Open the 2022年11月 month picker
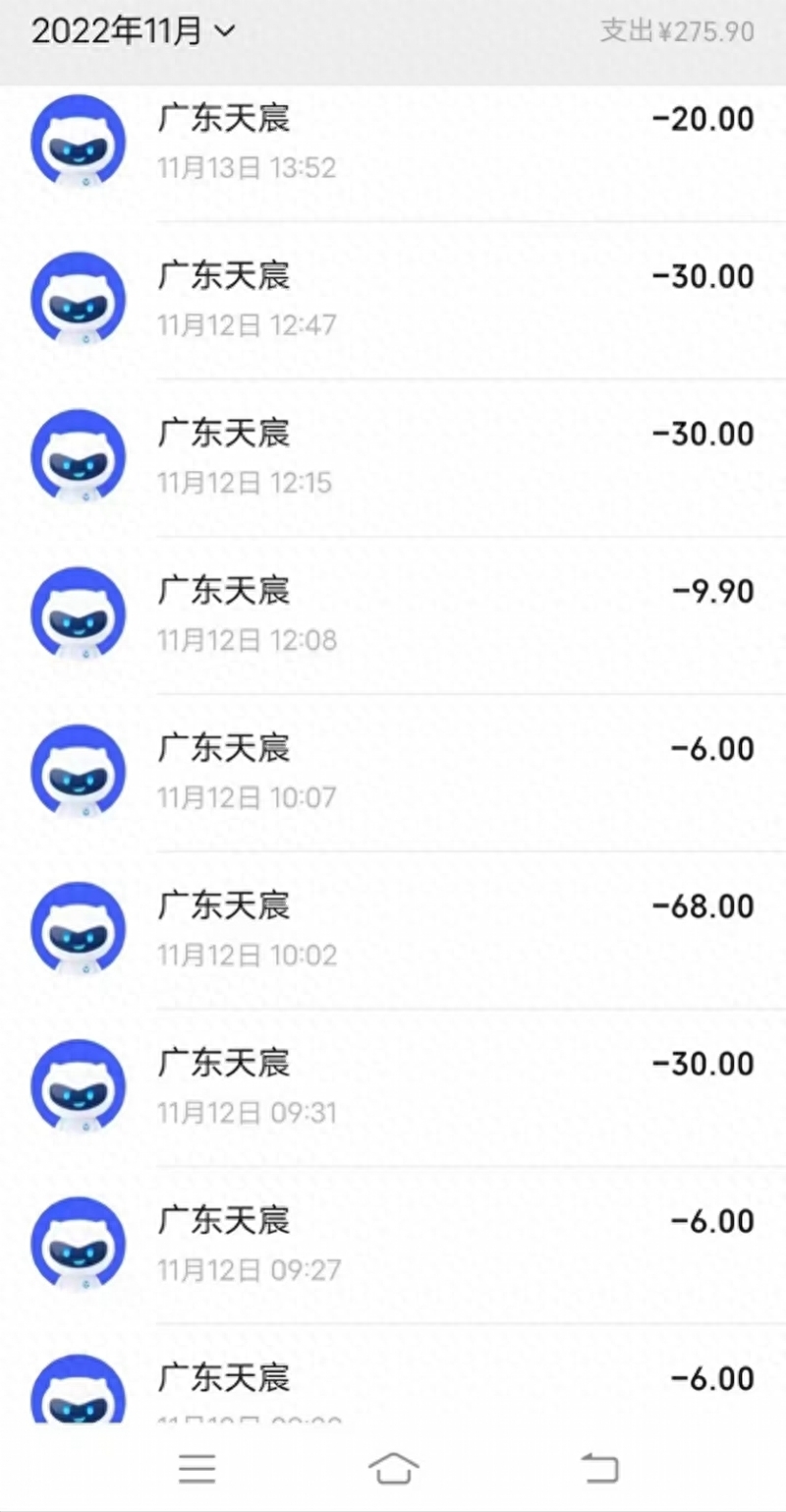 coord(134,31)
